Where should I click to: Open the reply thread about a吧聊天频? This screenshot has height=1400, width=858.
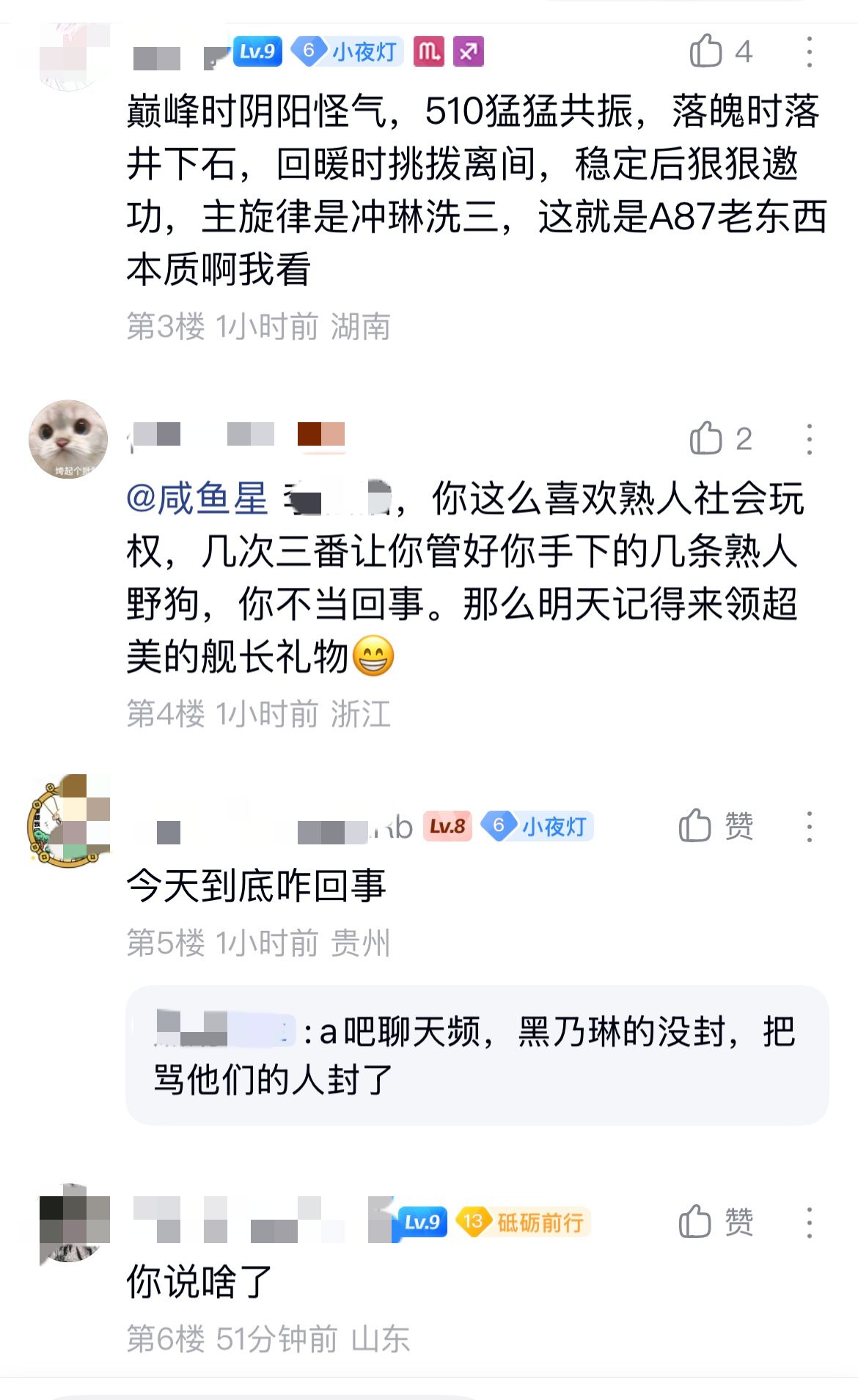(x=477, y=1055)
